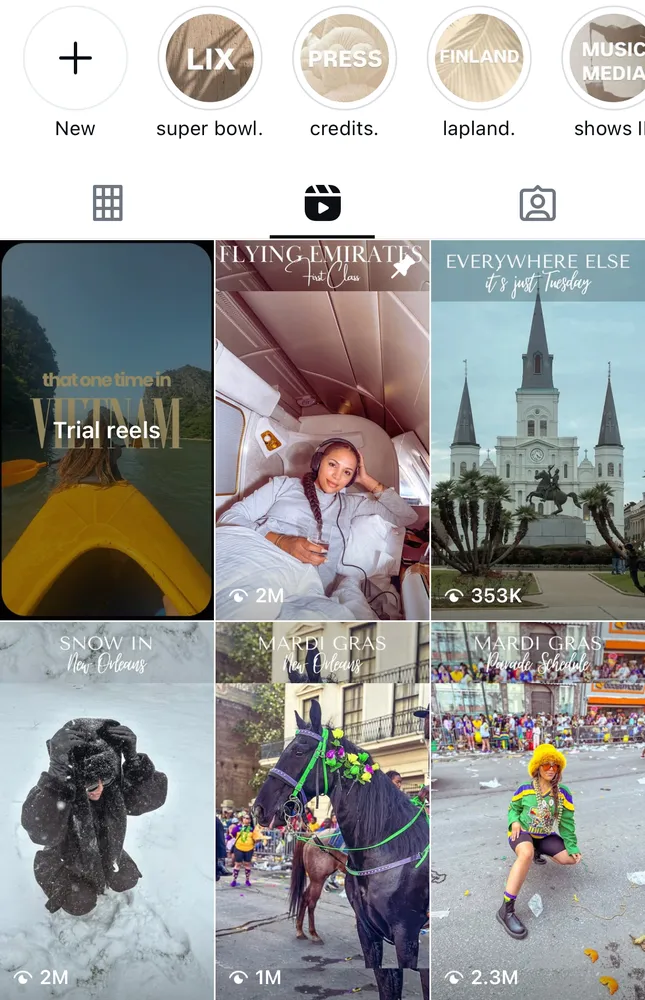Watch the Snow in New Orleans reel
The width and height of the screenshot is (645, 1000).
tap(107, 810)
